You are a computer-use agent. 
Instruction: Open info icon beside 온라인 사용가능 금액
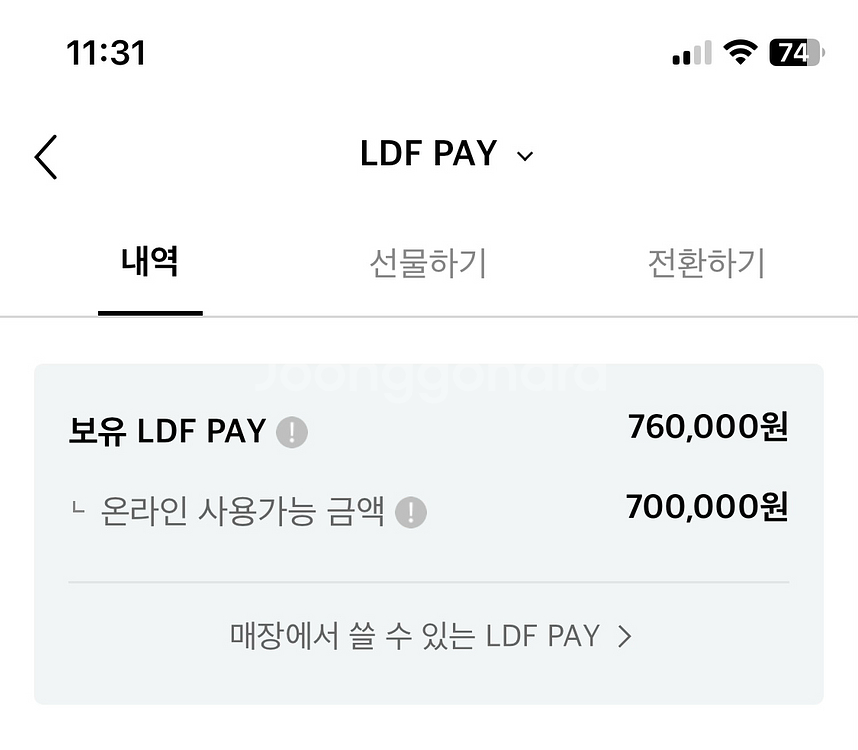click(x=410, y=513)
